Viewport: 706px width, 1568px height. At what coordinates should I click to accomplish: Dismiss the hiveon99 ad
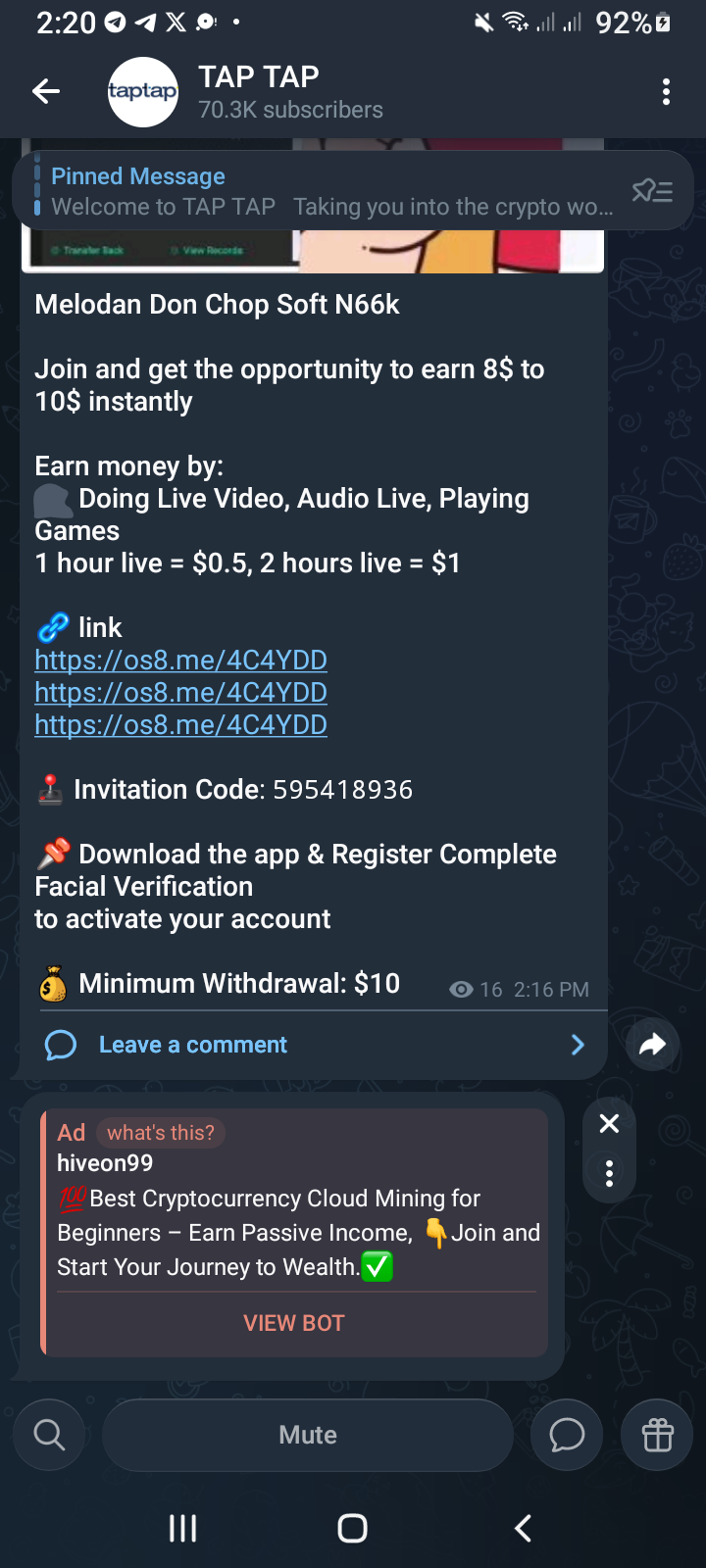click(x=609, y=1124)
